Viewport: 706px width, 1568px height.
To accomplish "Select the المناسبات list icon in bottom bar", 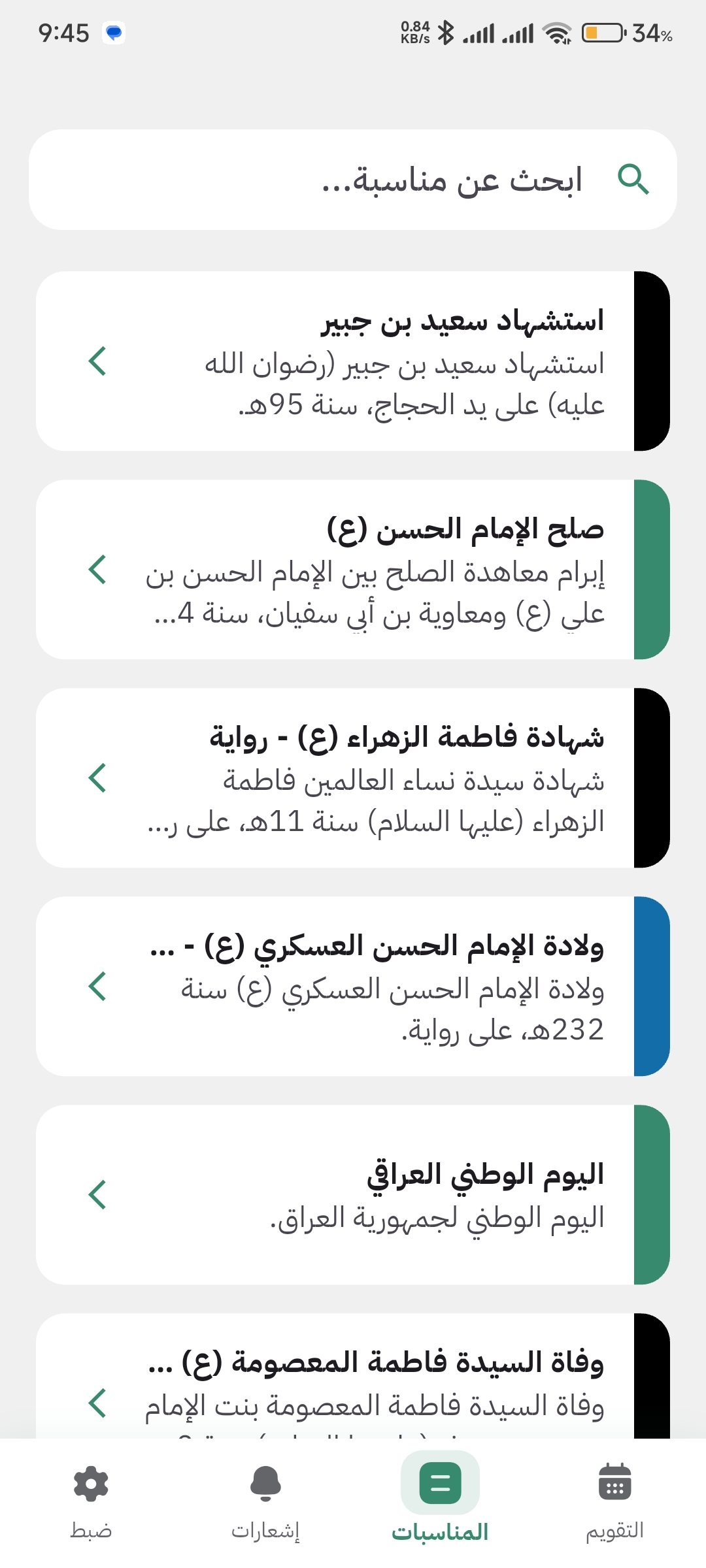I will coord(440,1482).
